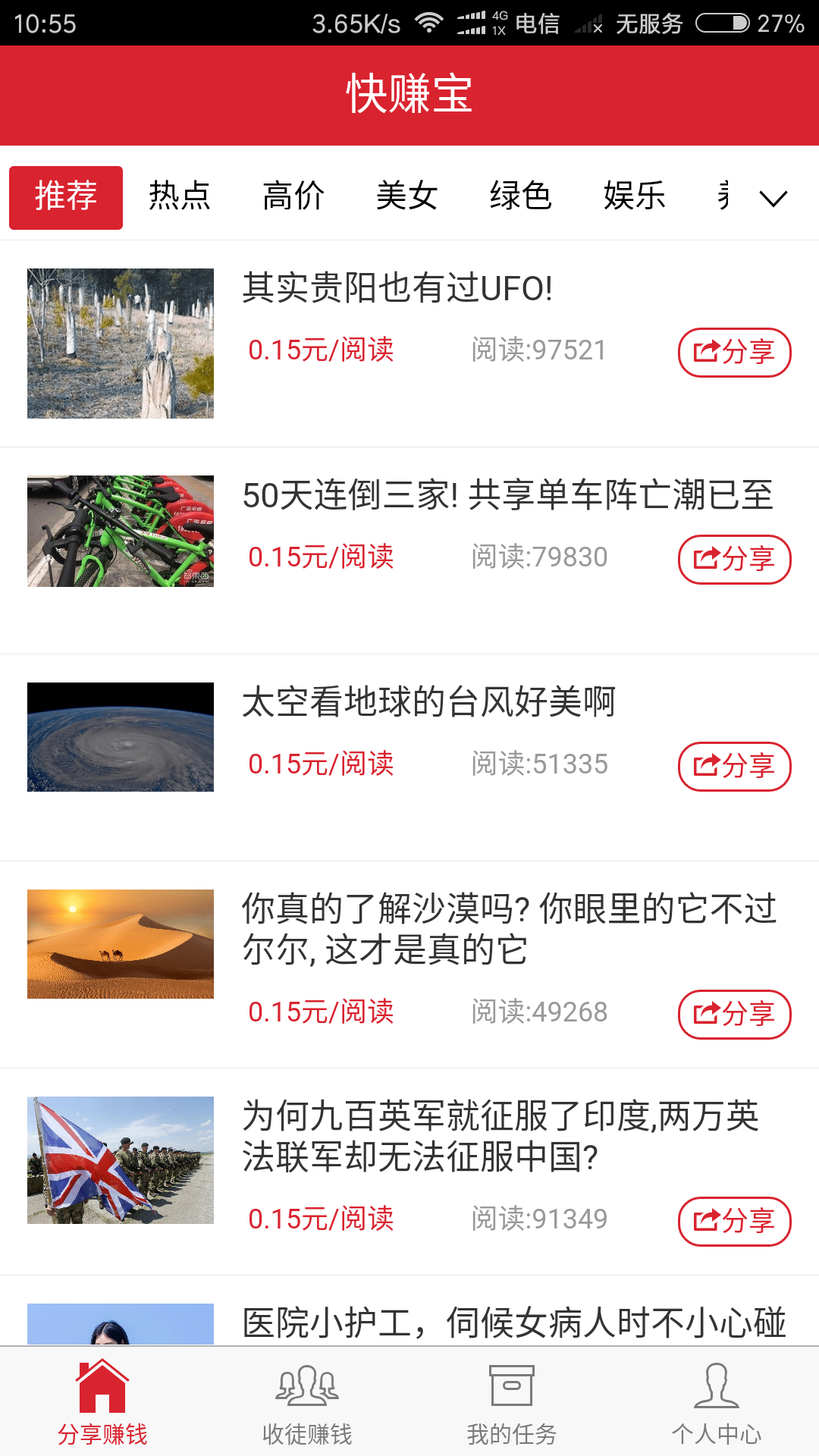Image resolution: width=819 pixels, height=1456 pixels.
Task: Open the article 其实贵阳也有过UFO!
Action: pyautogui.click(x=397, y=288)
